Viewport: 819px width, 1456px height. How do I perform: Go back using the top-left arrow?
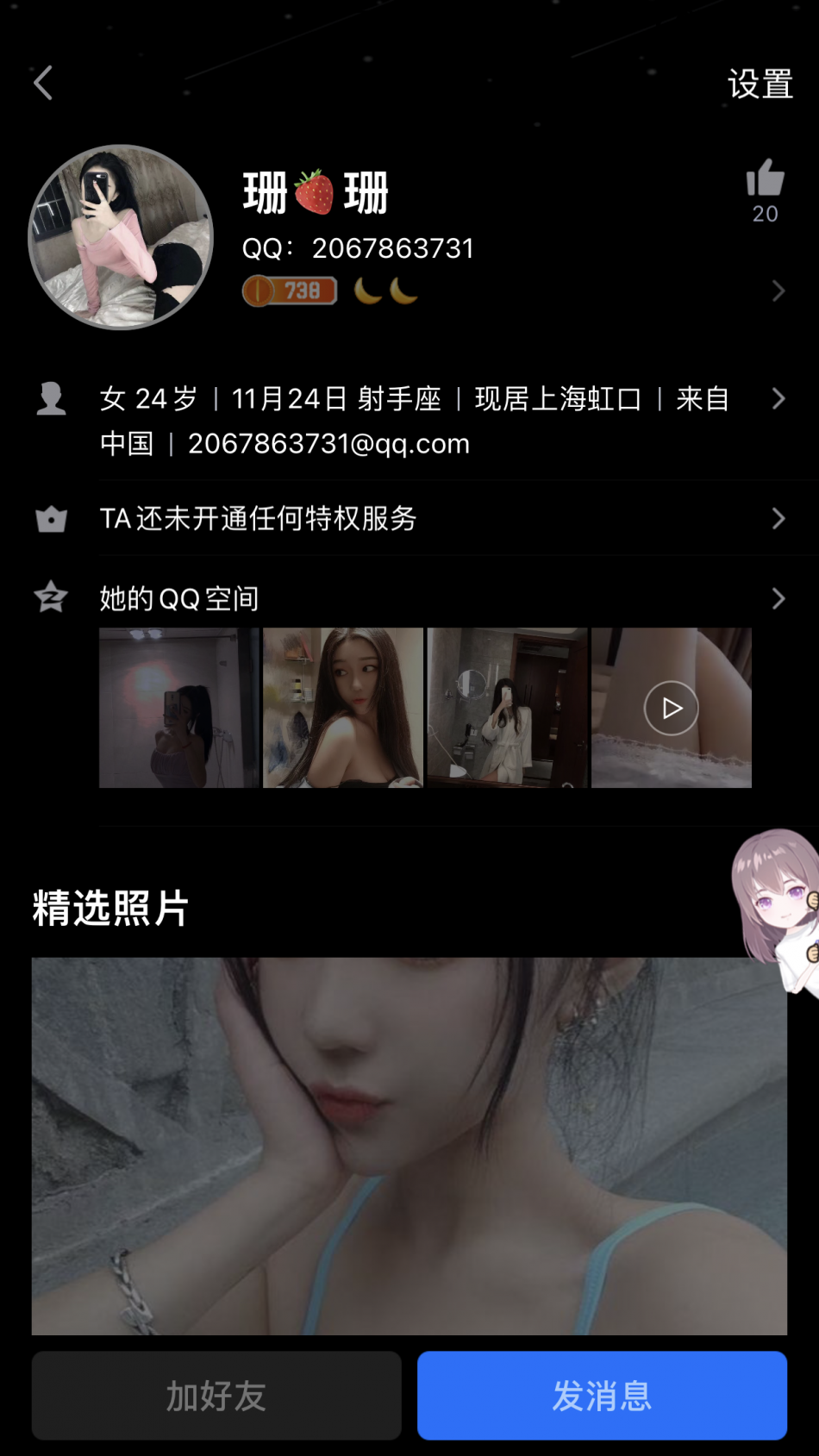click(x=43, y=84)
